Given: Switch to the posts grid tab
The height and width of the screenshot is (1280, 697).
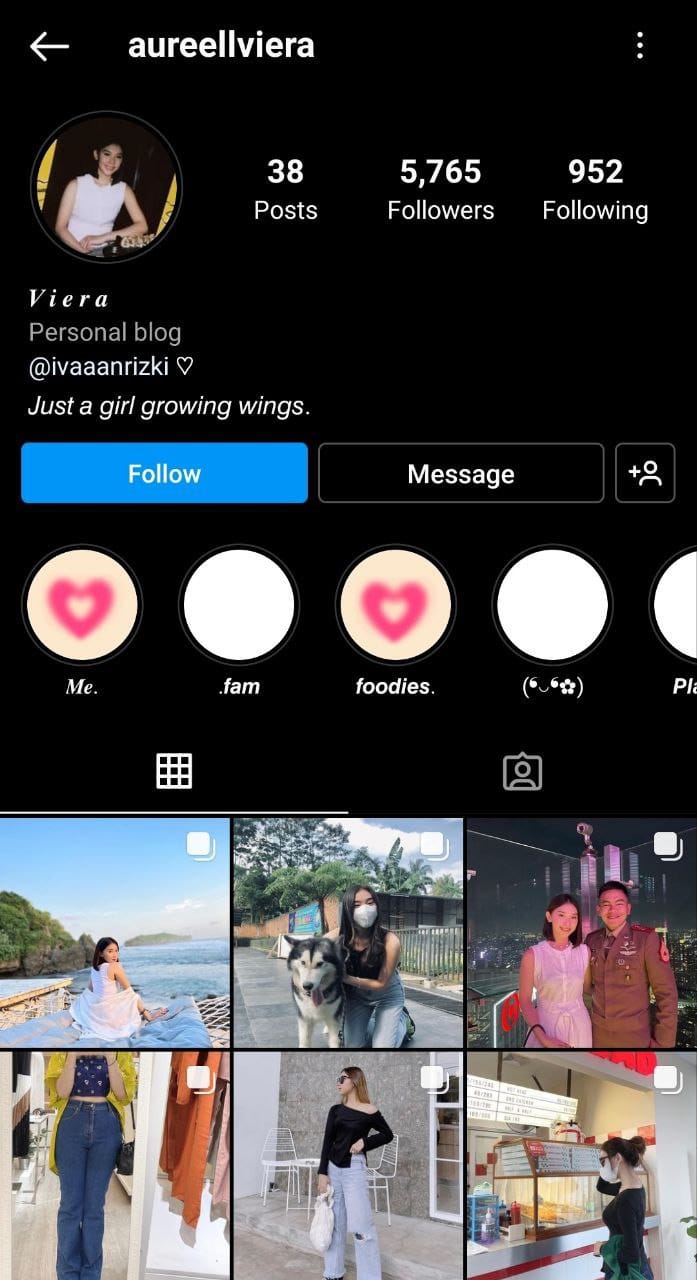Looking at the screenshot, I should click(174, 771).
